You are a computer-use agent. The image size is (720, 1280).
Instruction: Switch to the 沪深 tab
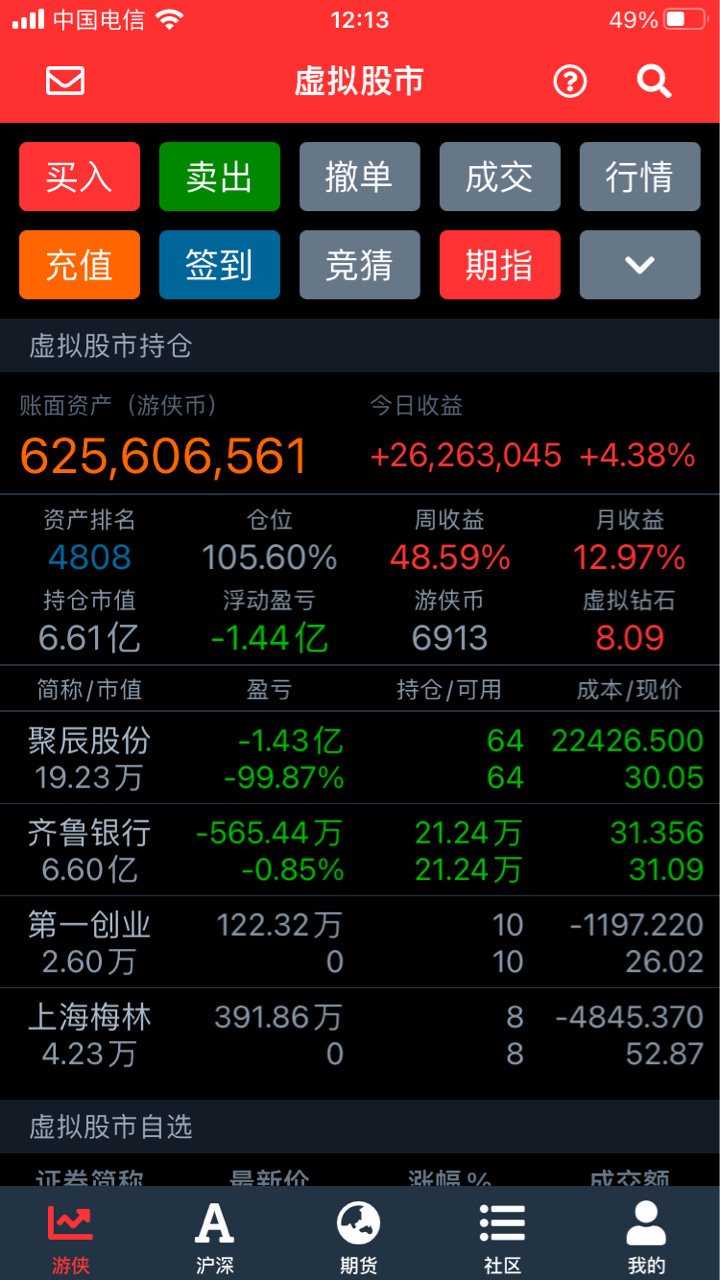[x=215, y=1236]
